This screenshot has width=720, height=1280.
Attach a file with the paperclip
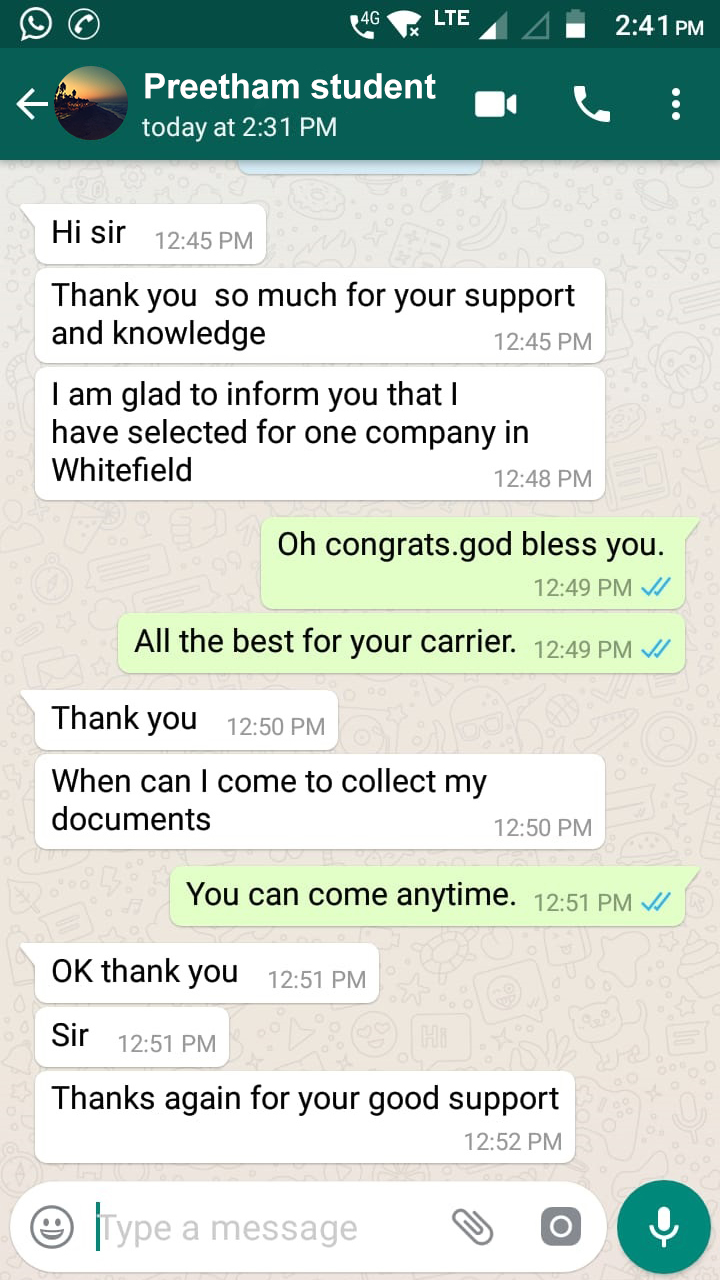tap(472, 1227)
